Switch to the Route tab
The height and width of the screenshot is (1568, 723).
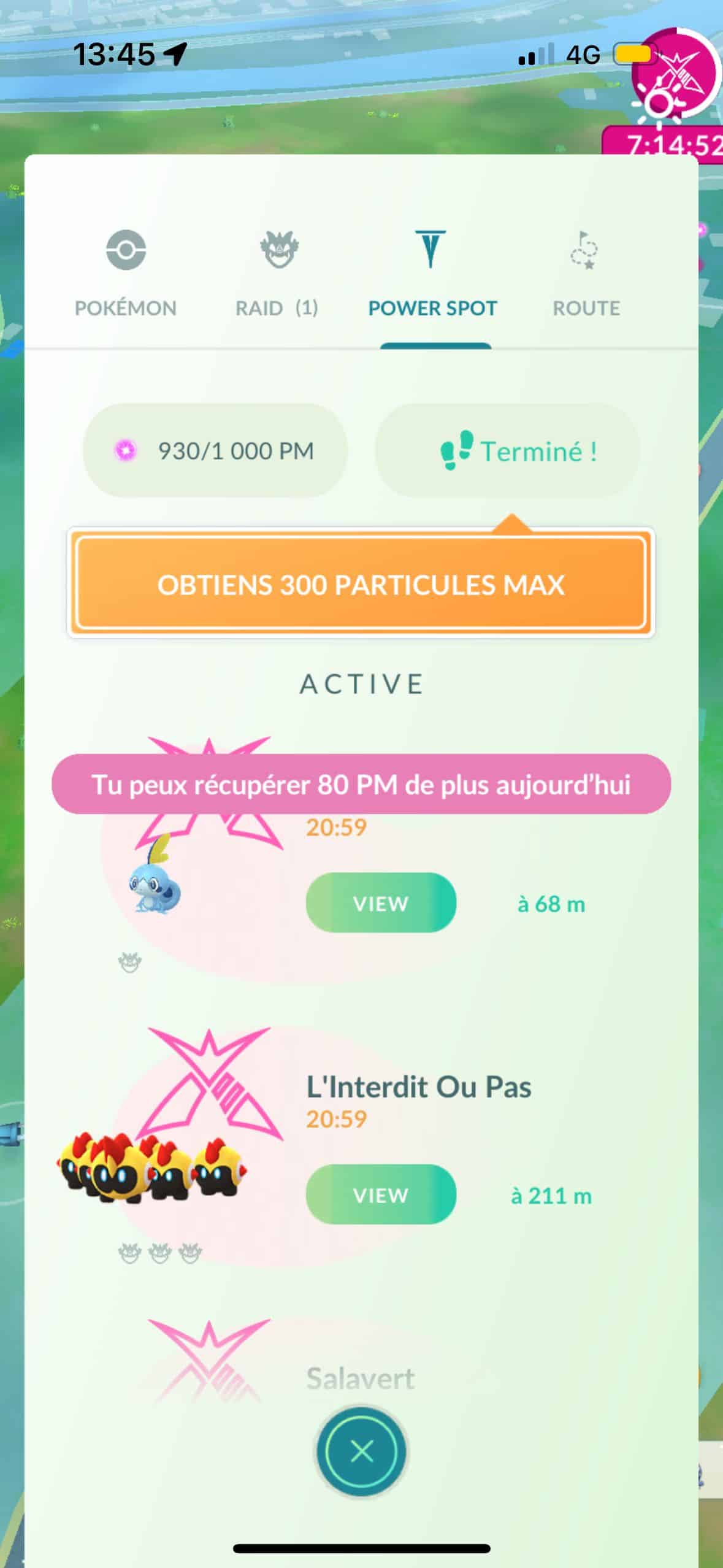click(586, 274)
